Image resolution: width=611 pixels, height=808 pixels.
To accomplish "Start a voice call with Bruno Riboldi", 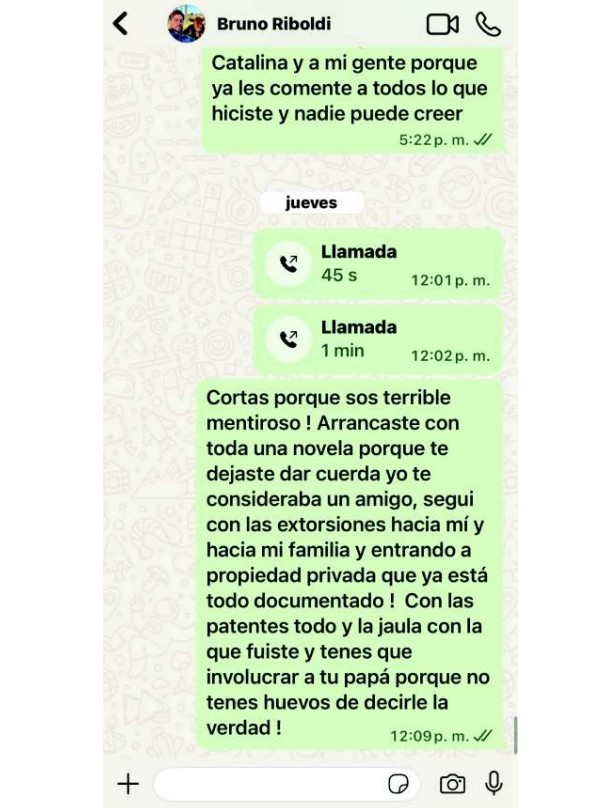I will tap(488, 24).
